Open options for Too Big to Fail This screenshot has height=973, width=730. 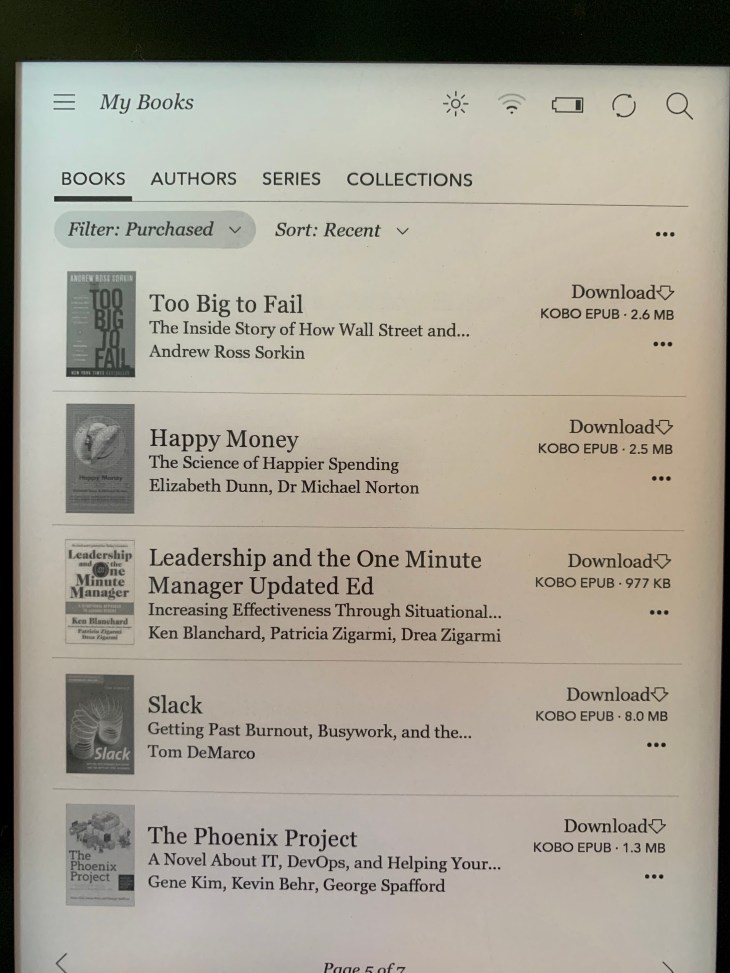point(662,343)
